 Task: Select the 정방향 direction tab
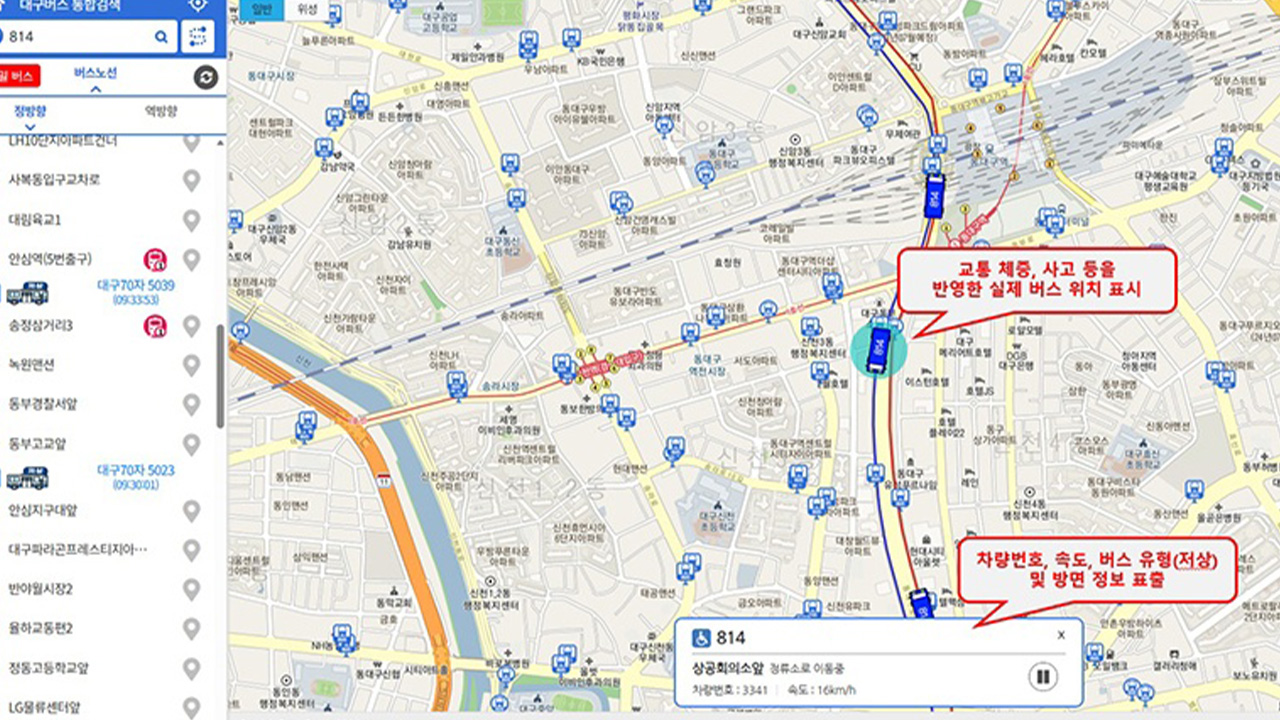click(30, 110)
